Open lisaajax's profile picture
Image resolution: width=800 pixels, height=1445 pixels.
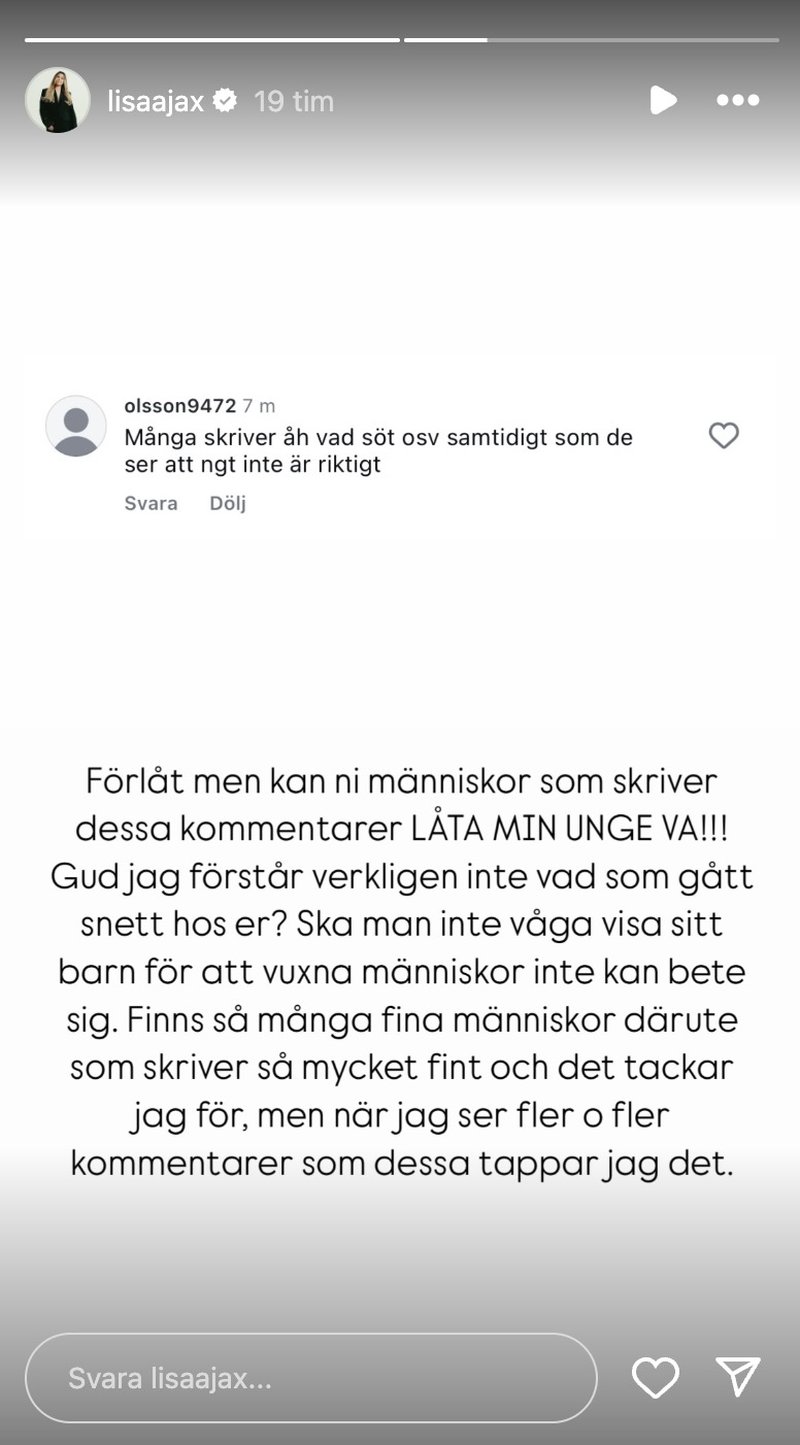(58, 100)
